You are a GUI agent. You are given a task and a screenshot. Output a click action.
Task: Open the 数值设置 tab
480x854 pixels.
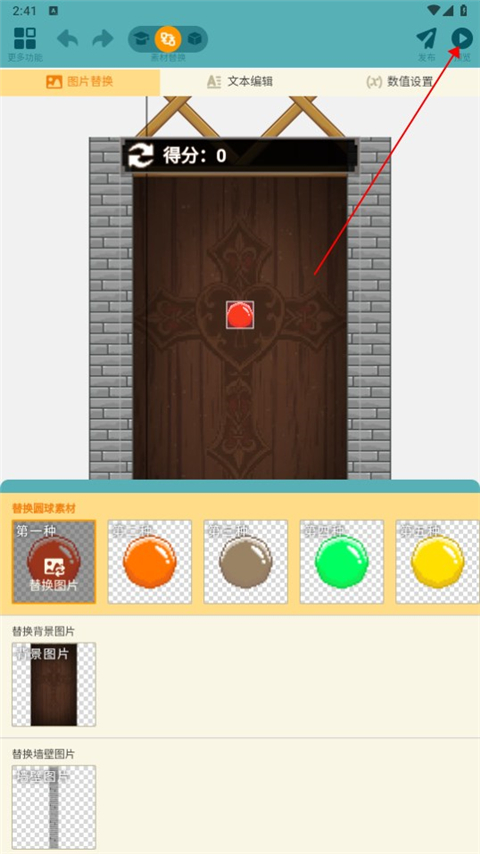coord(399,82)
